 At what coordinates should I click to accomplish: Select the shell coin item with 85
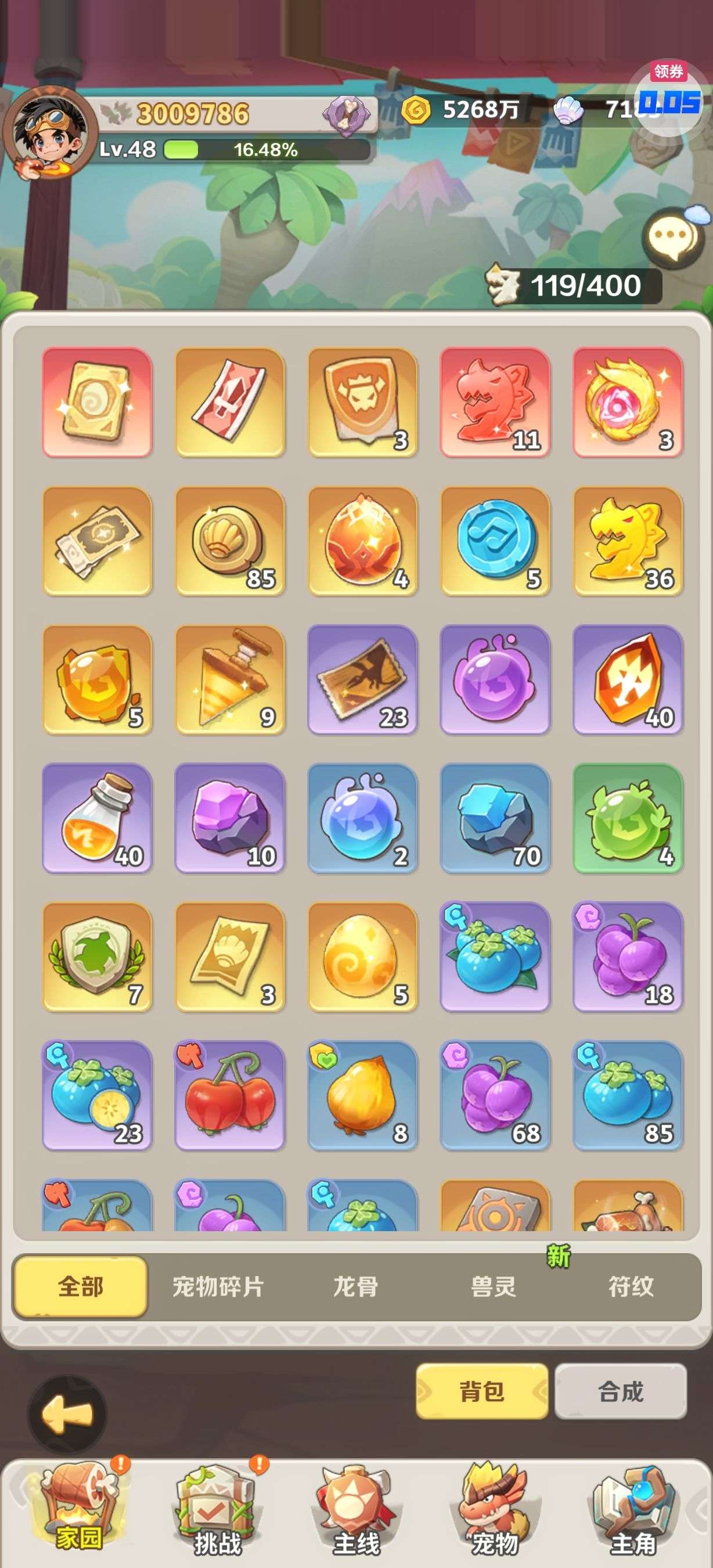coord(230,541)
